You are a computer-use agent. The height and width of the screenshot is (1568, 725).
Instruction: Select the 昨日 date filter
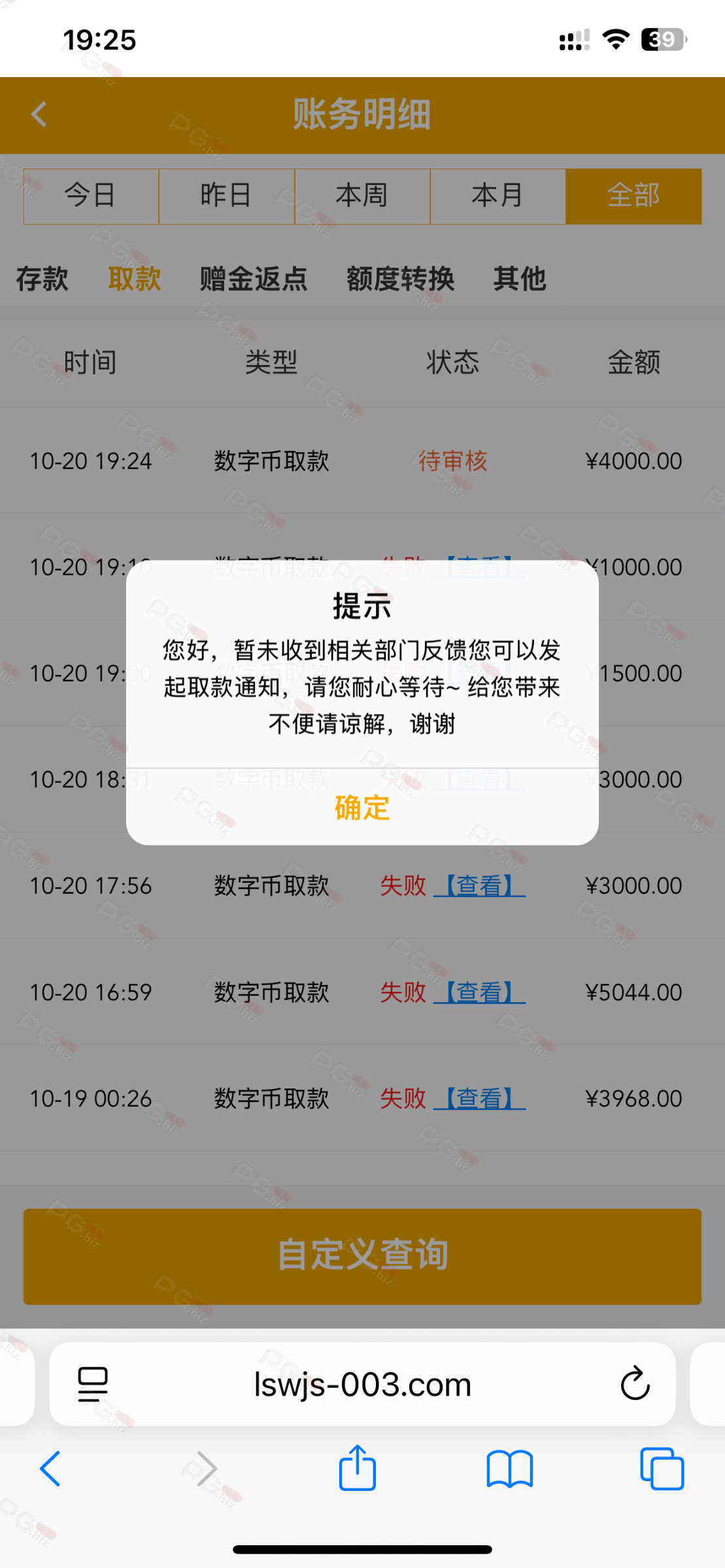[226, 196]
